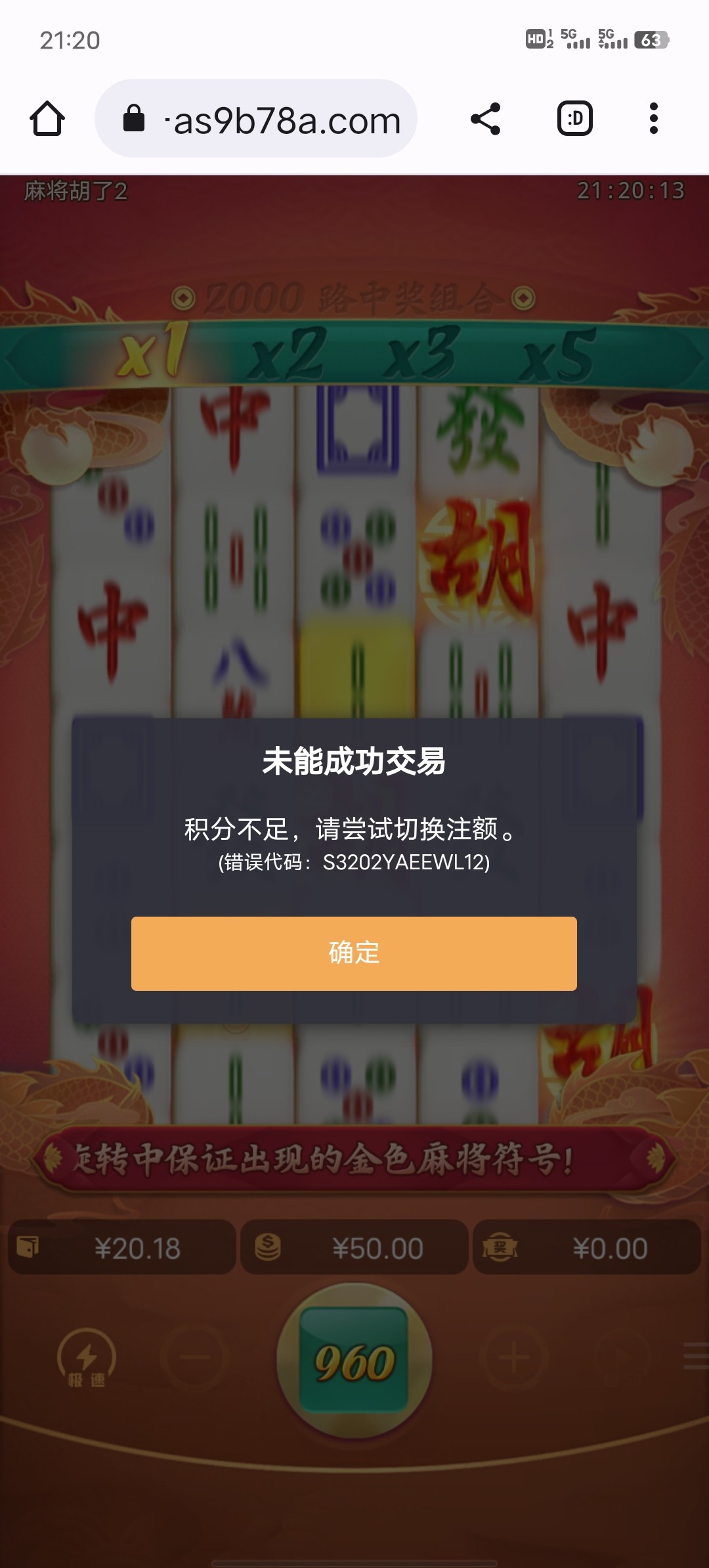Open the game menu icon
The width and height of the screenshot is (709, 1568).
pyautogui.click(x=695, y=1356)
